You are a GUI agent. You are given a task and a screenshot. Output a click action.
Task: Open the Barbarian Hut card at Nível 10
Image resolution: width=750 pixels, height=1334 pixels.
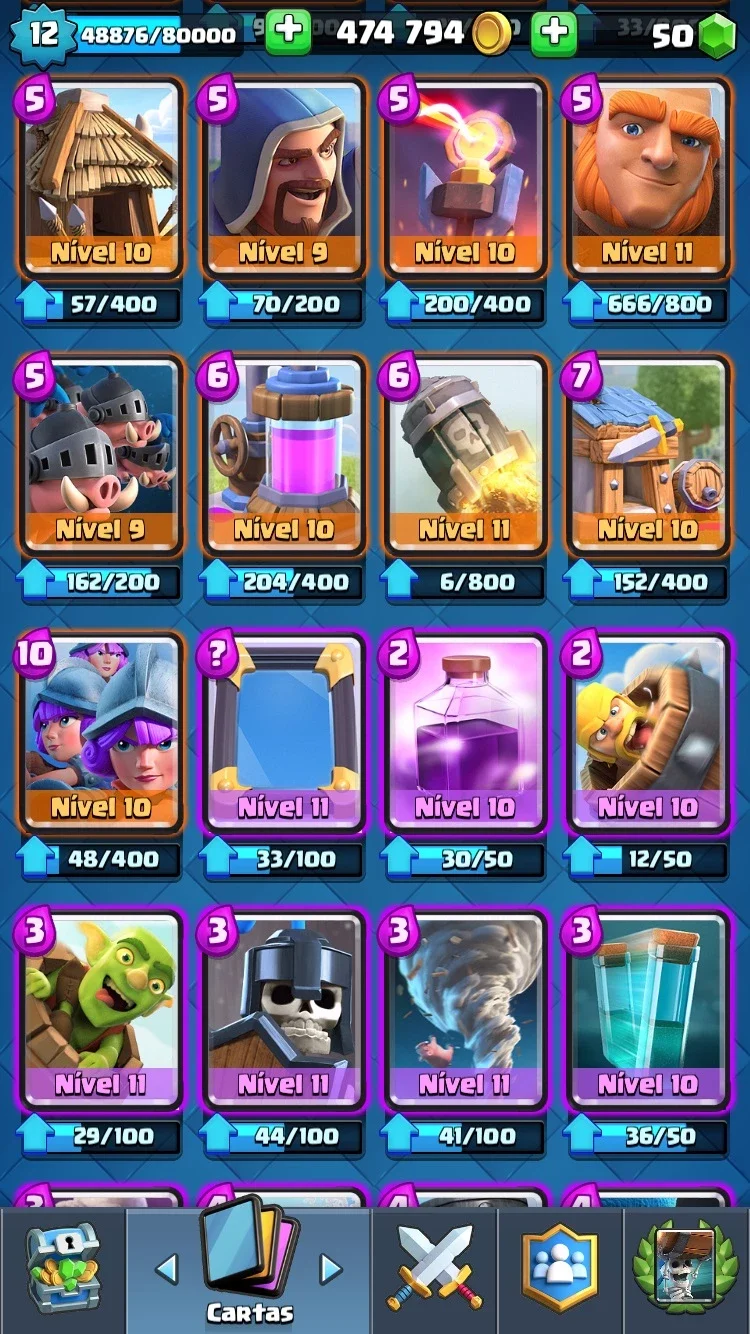(648, 455)
